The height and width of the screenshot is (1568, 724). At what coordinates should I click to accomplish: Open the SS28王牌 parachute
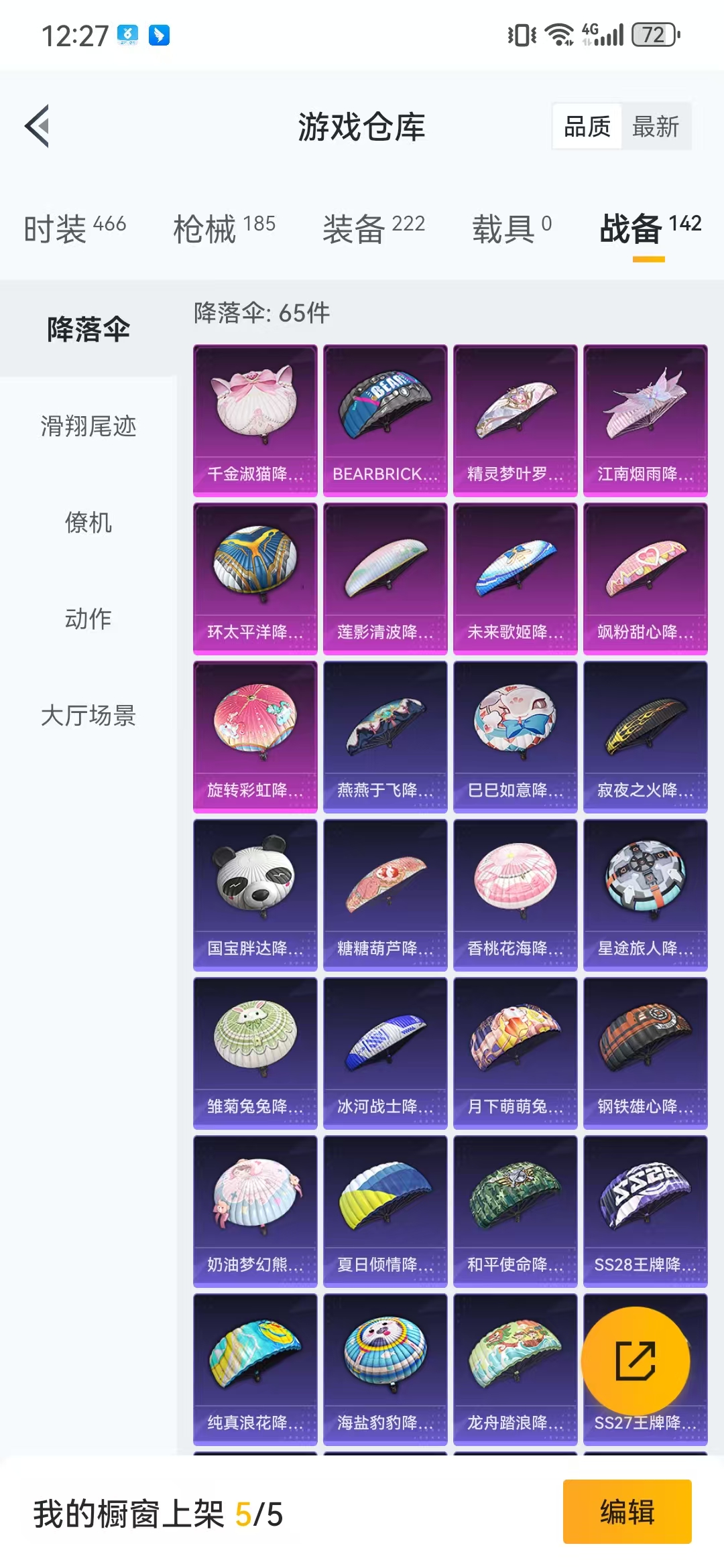point(646,1212)
